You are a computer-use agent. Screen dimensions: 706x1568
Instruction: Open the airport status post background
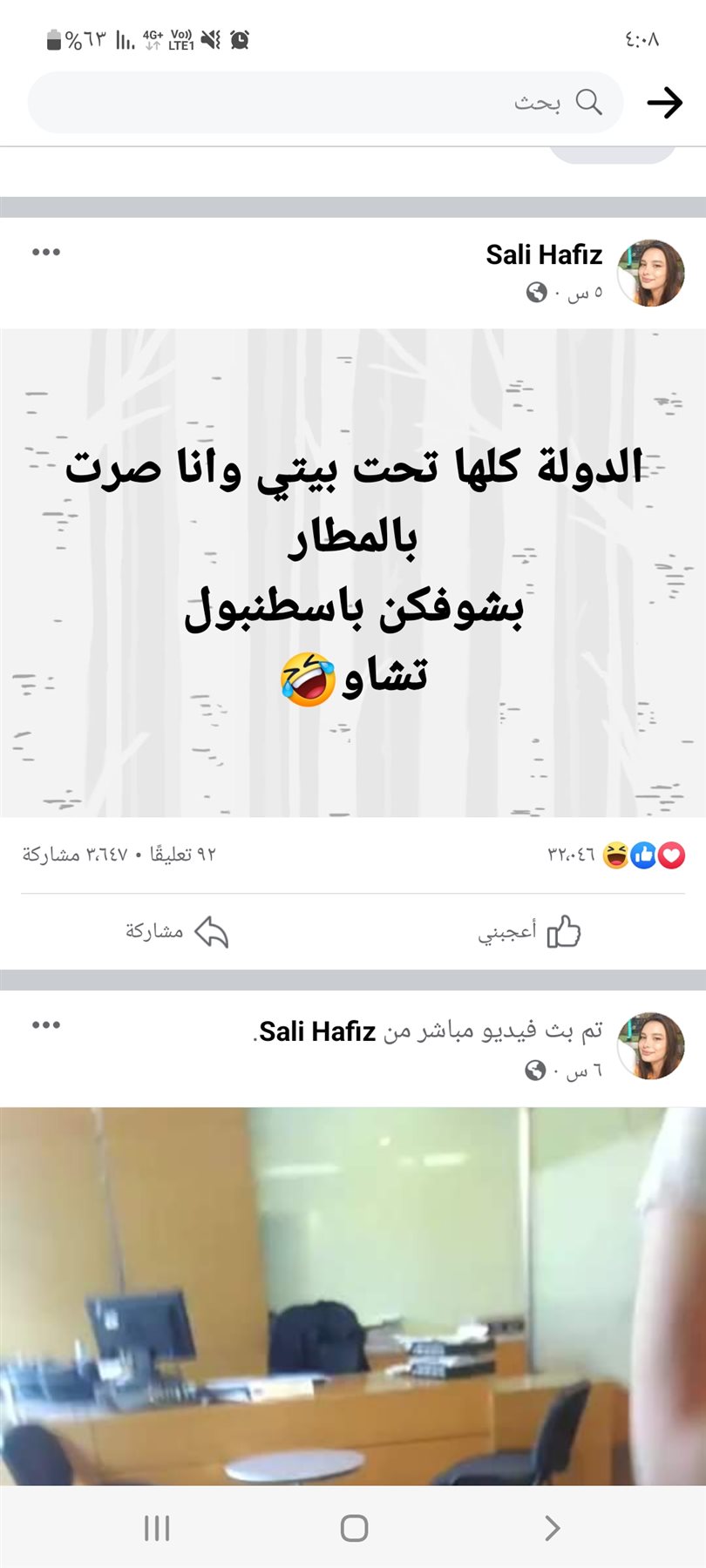point(353,572)
